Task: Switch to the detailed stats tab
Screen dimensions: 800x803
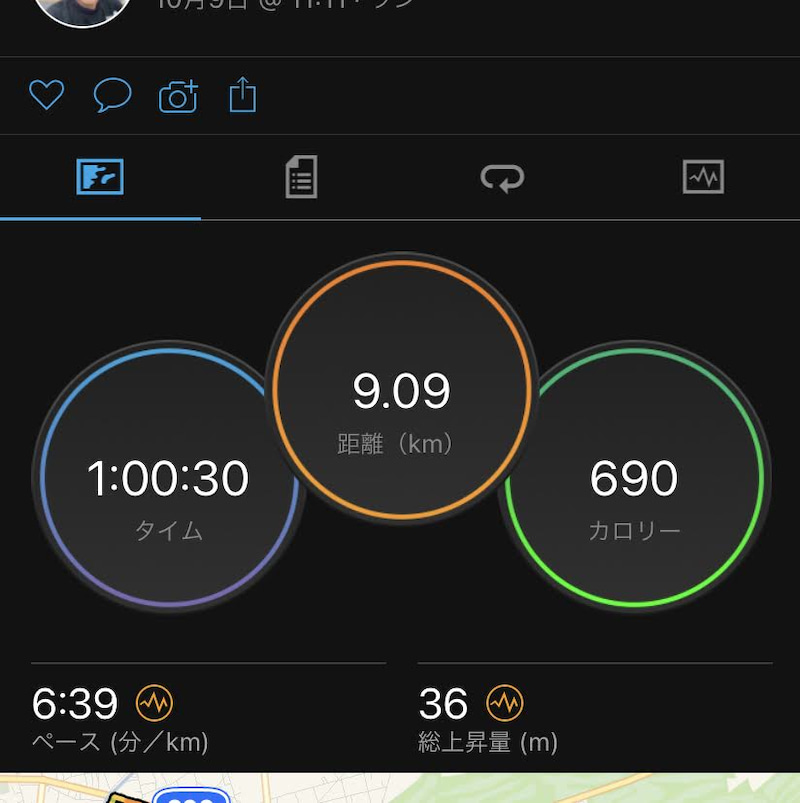Action: (x=301, y=178)
